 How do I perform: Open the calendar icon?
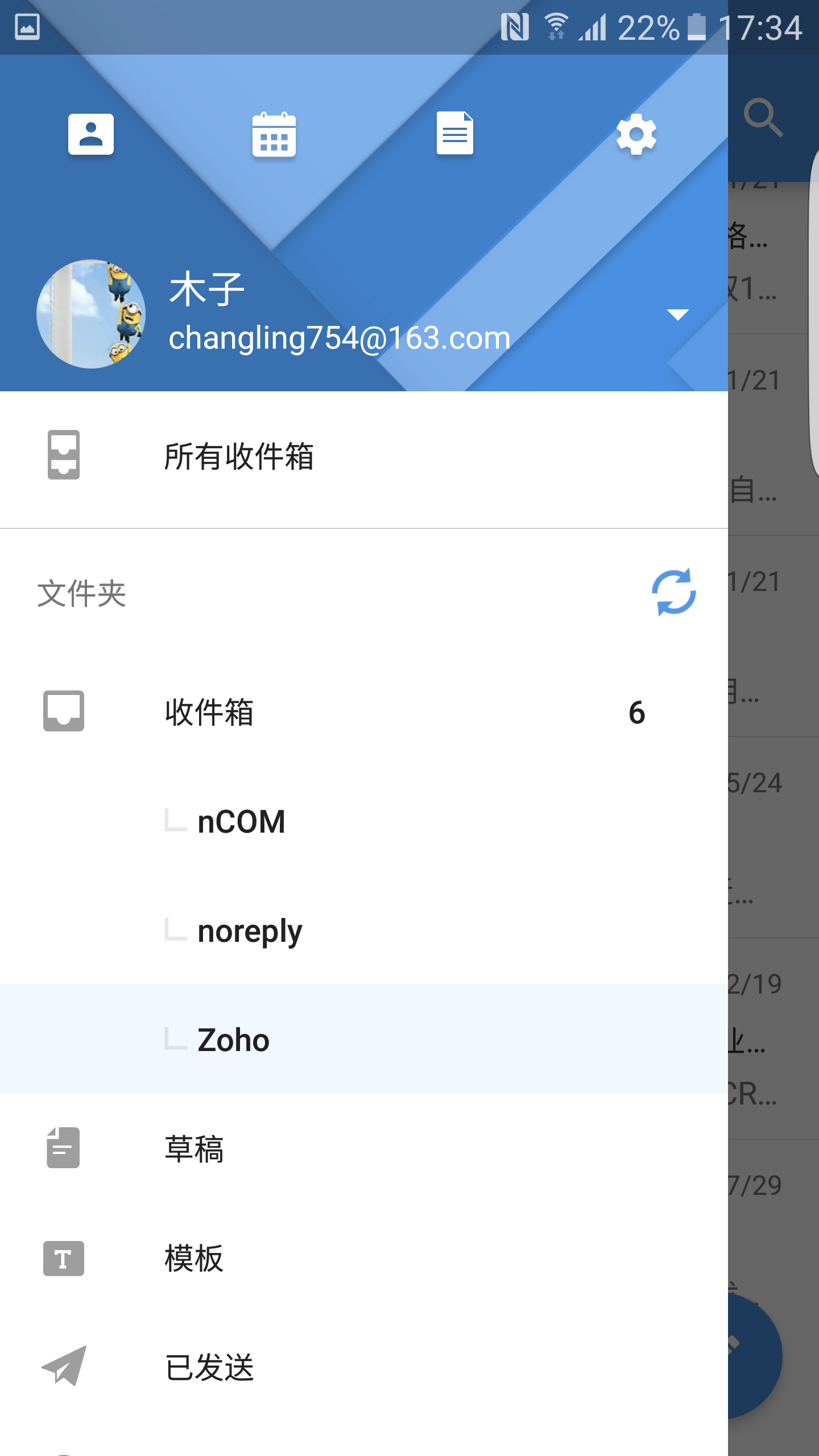coord(274,134)
